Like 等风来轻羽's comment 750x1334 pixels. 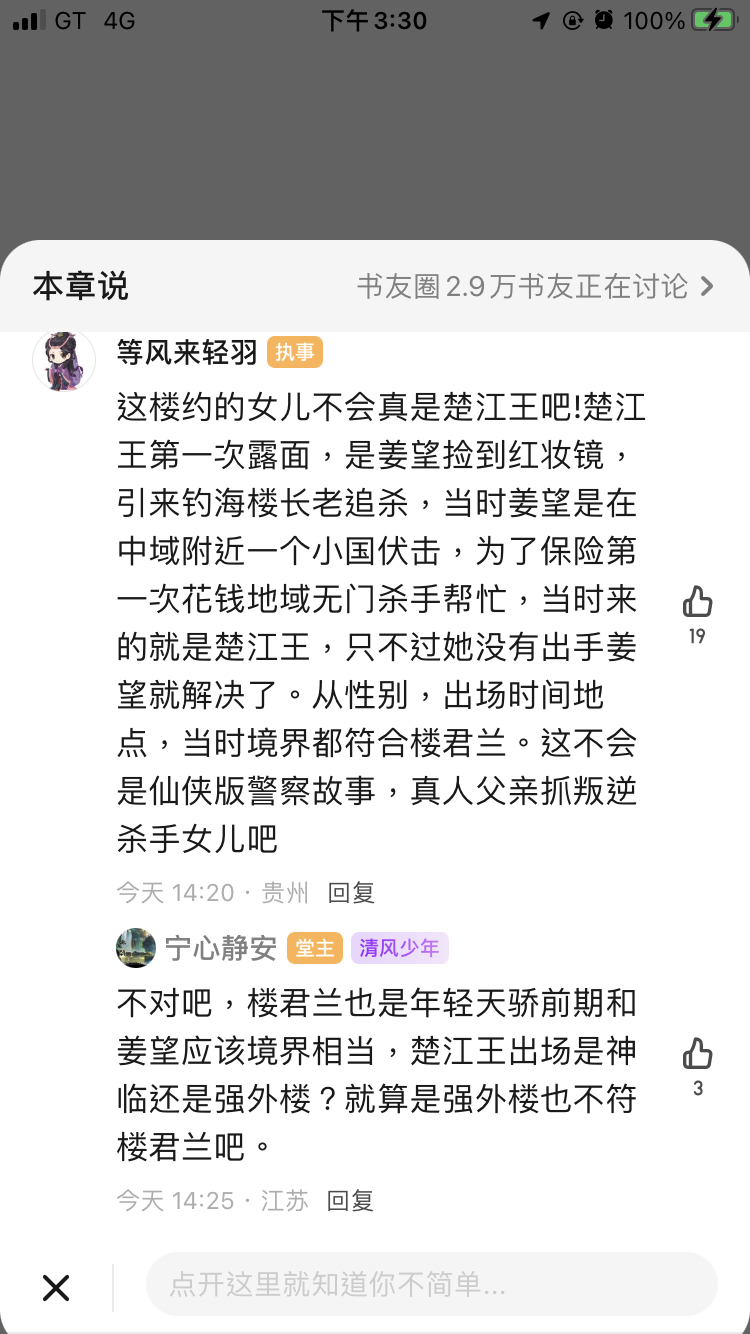pyautogui.click(x=697, y=603)
